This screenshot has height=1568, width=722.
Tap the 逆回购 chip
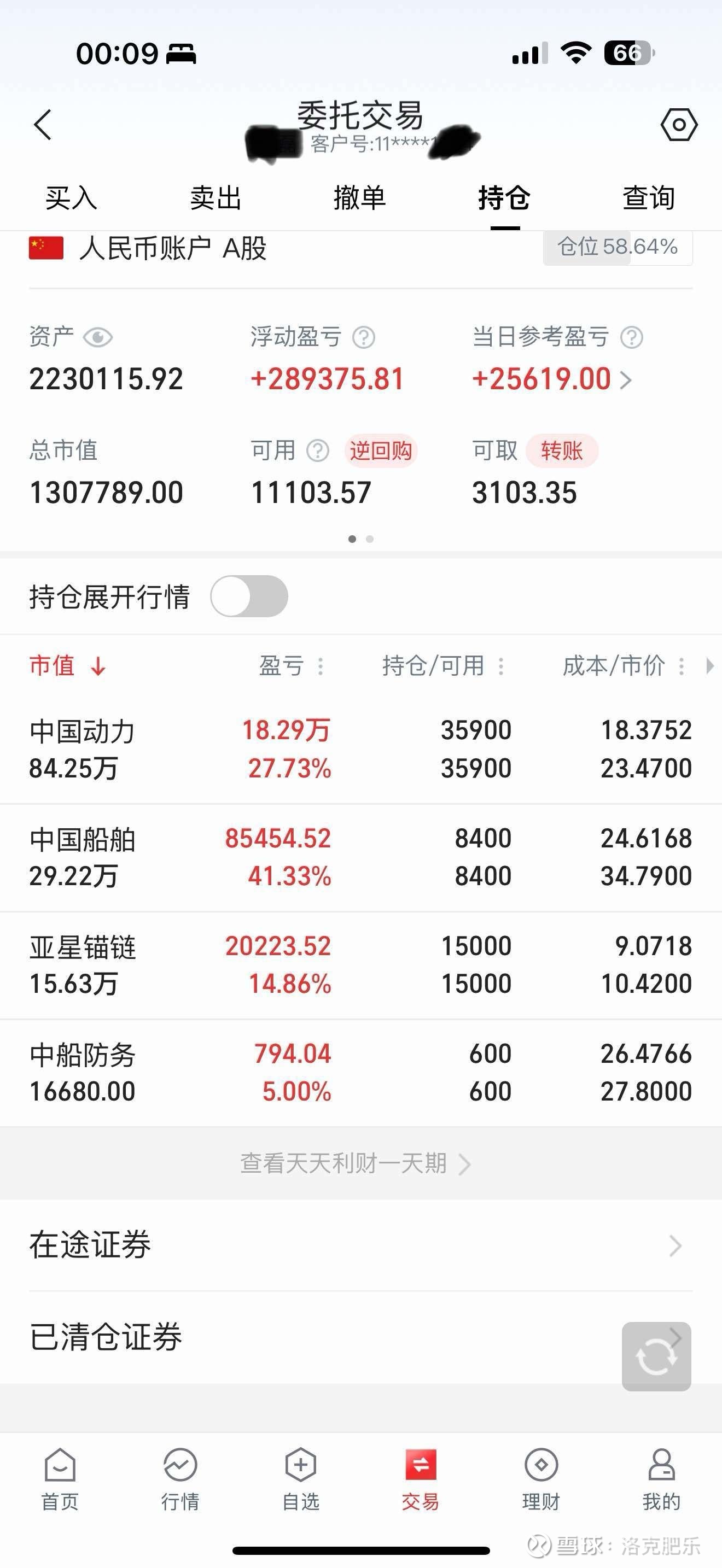pos(381,451)
